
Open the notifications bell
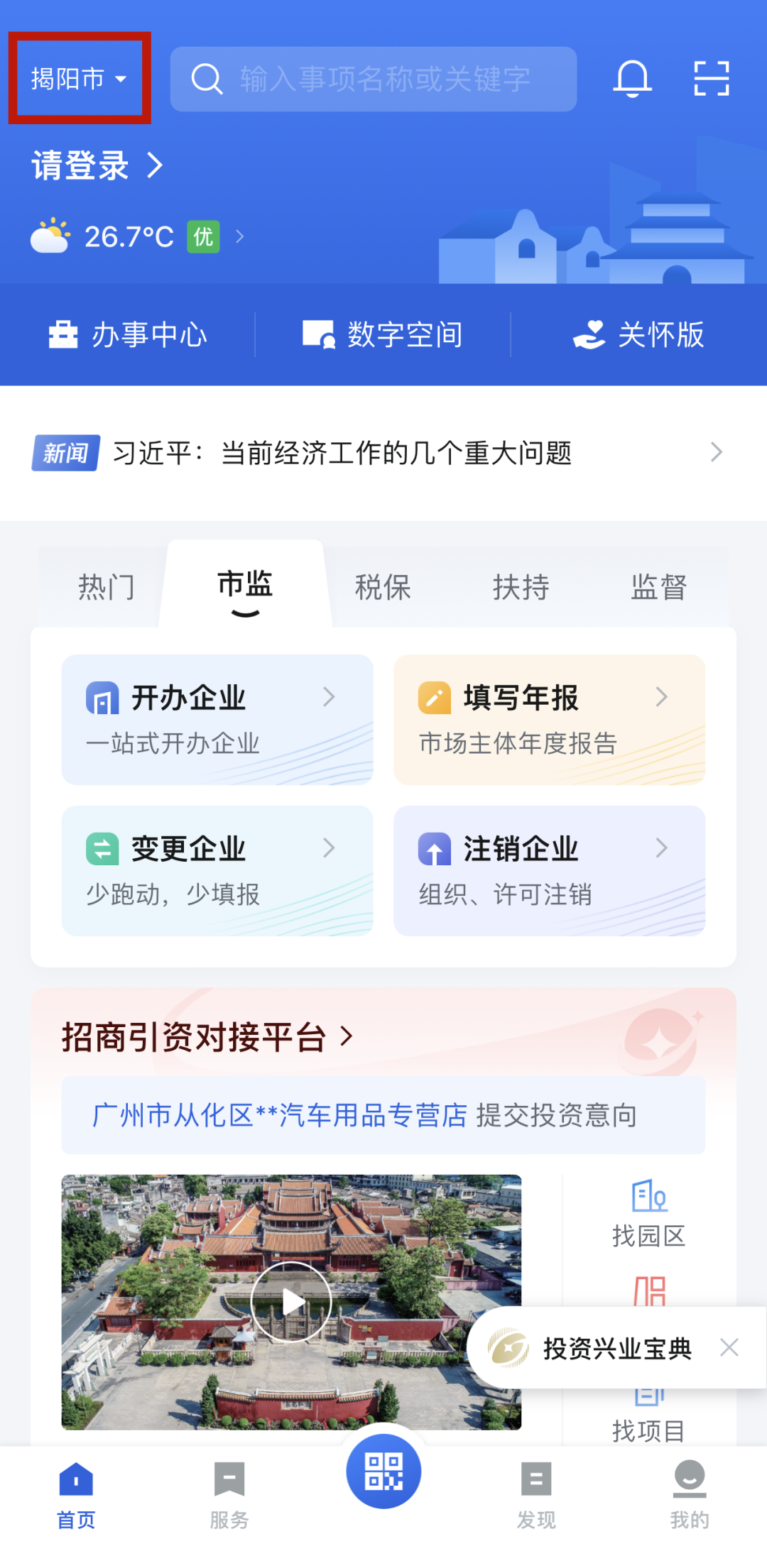[632, 78]
